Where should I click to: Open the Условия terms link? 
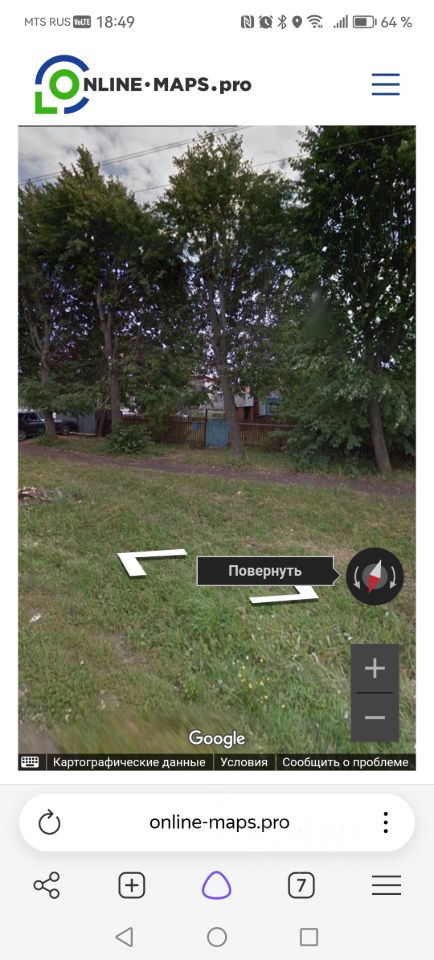pos(244,762)
